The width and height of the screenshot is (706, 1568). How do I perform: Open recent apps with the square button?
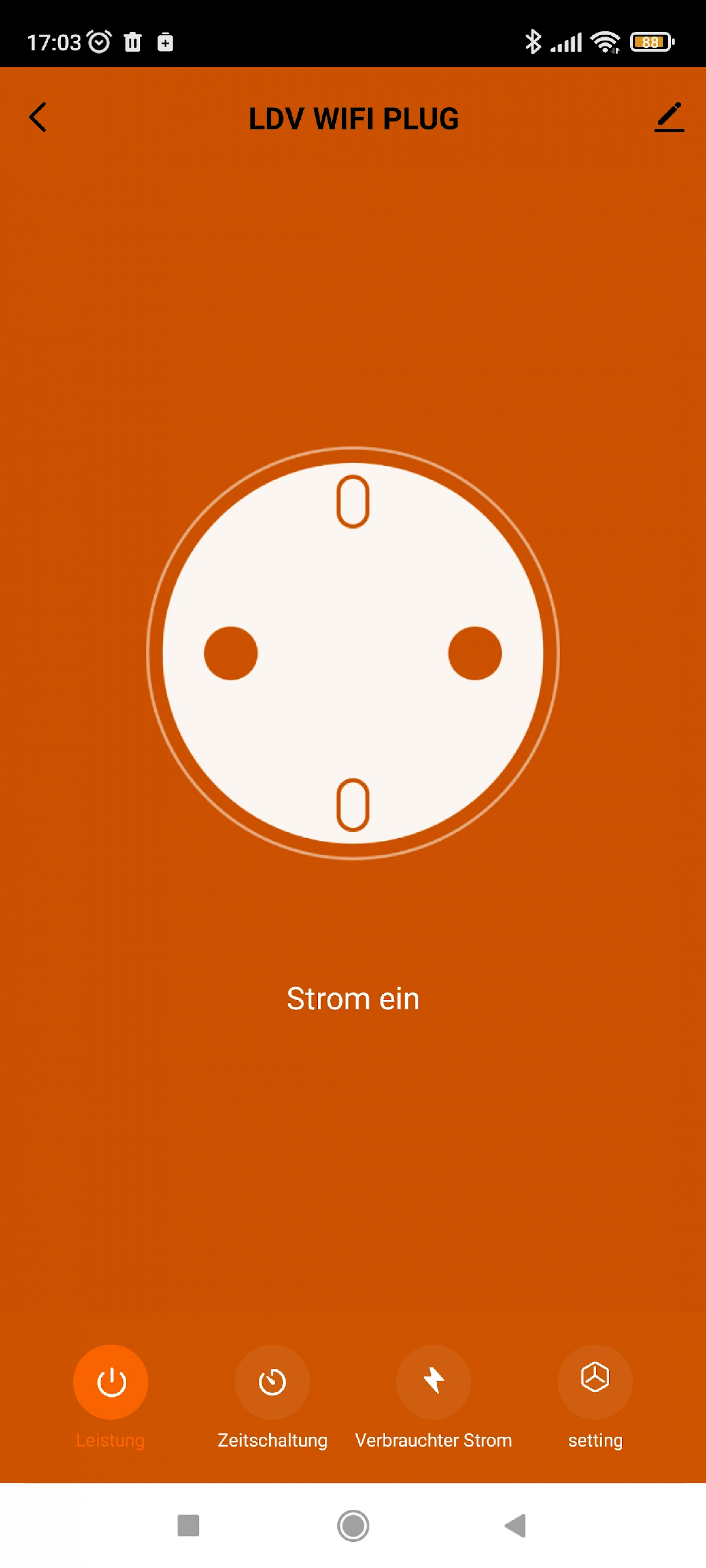tap(187, 1525)
